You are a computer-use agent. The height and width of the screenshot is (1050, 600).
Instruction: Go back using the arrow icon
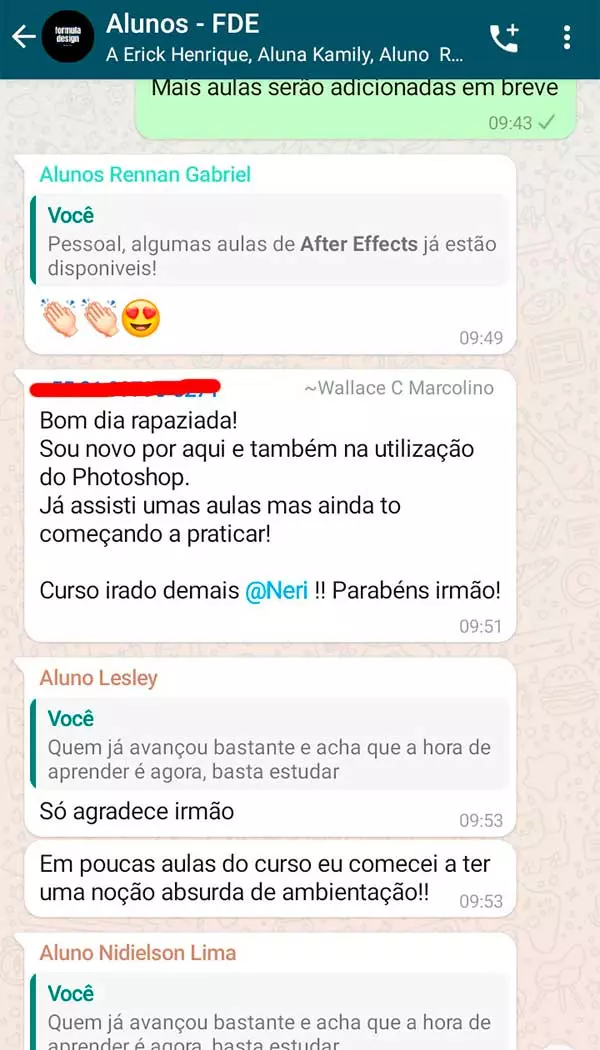click(23, 37)
